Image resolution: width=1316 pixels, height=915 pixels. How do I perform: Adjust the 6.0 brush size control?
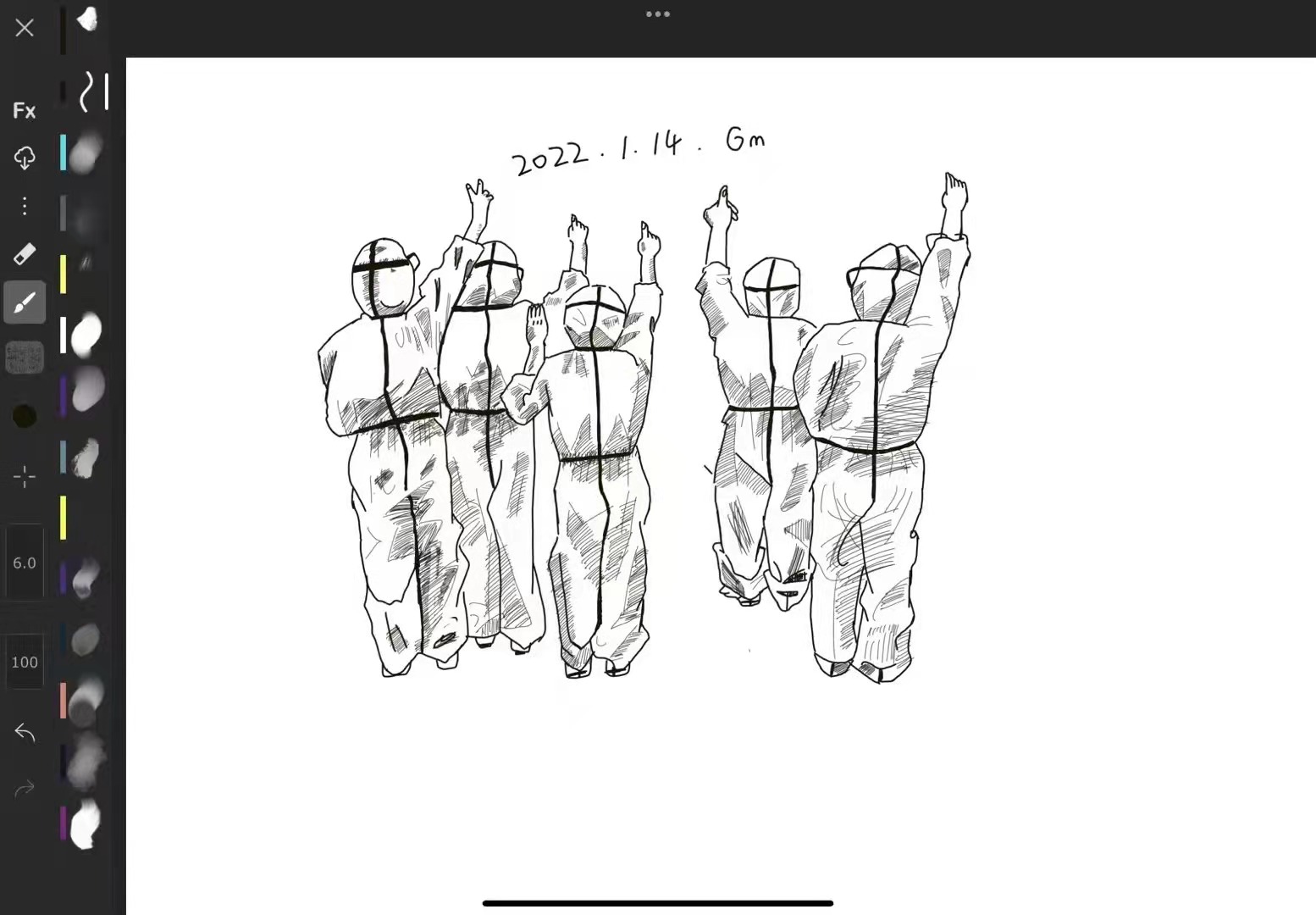pyautogui.click(x=25, y=563)
